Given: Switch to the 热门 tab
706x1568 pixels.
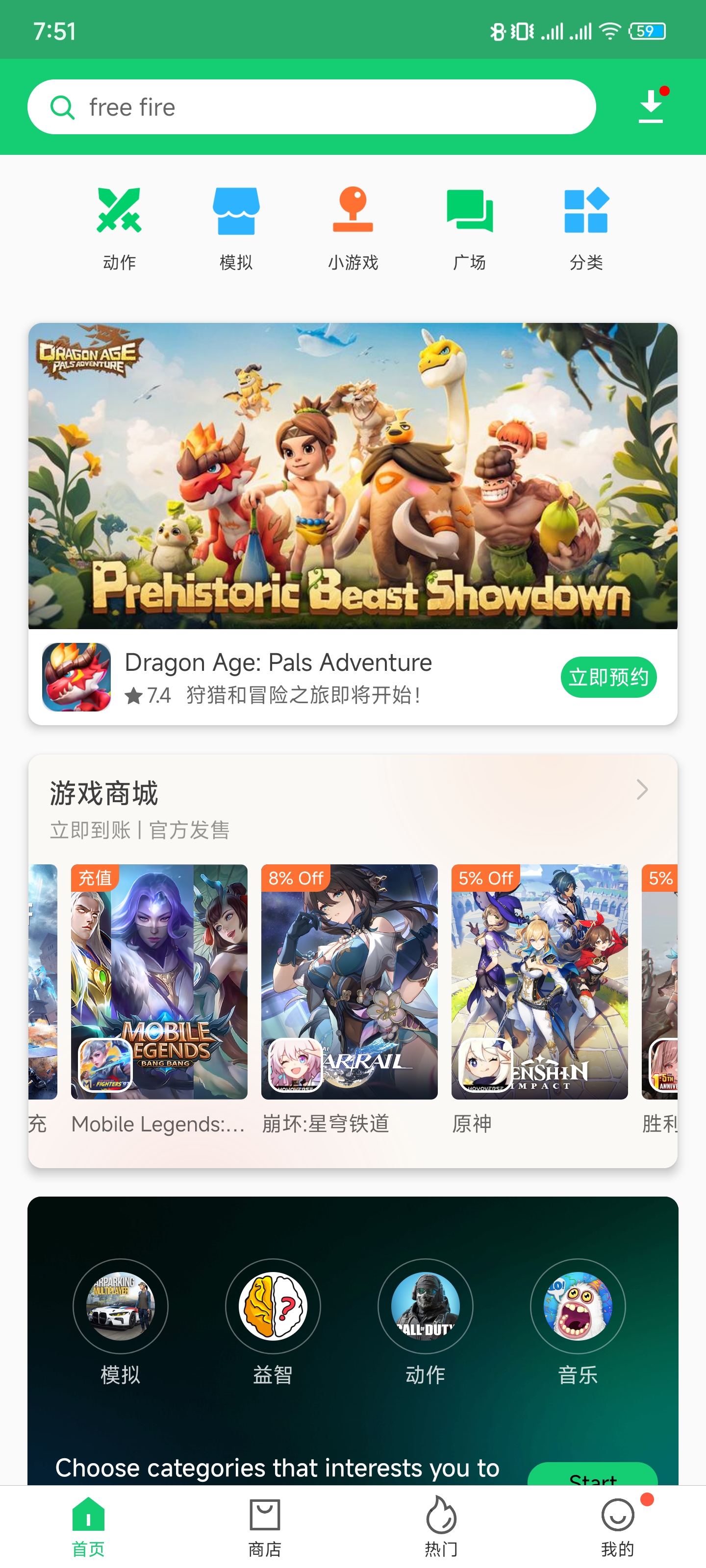Looking at the screenshot, I should click(441, 1526).
